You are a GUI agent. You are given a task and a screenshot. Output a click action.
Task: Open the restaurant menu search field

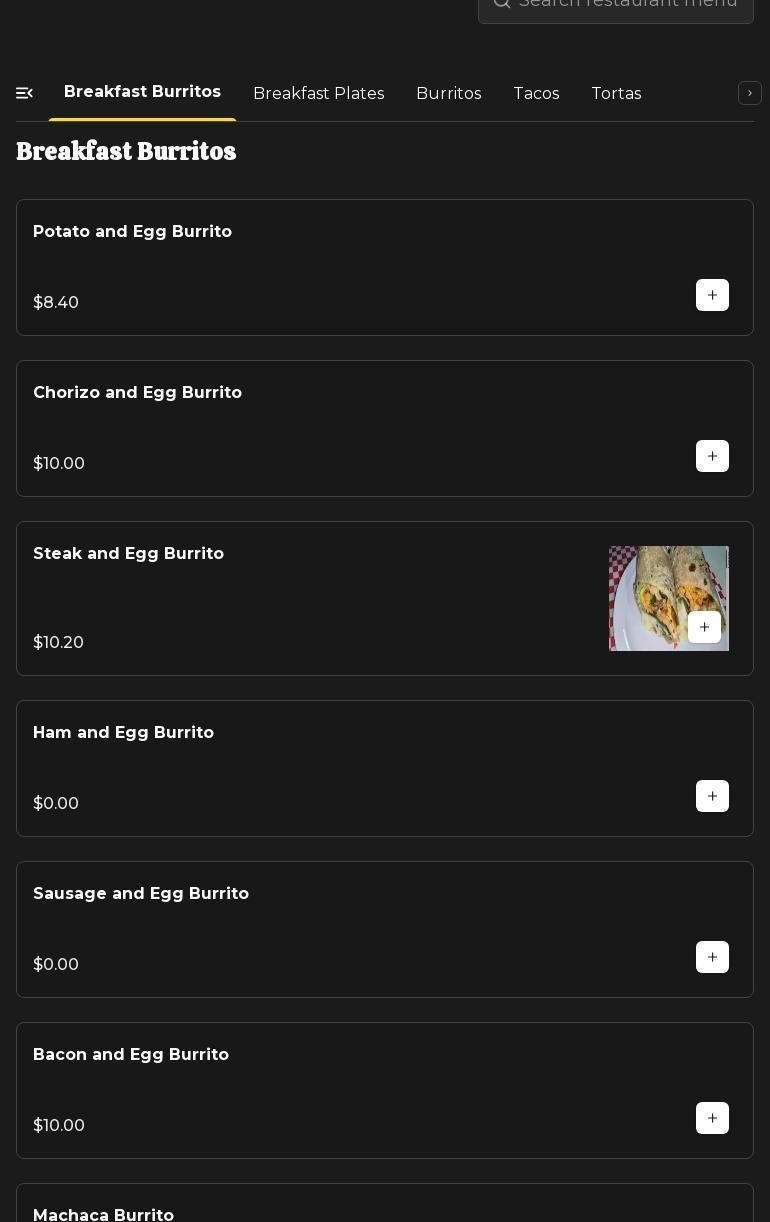[627, 4]
